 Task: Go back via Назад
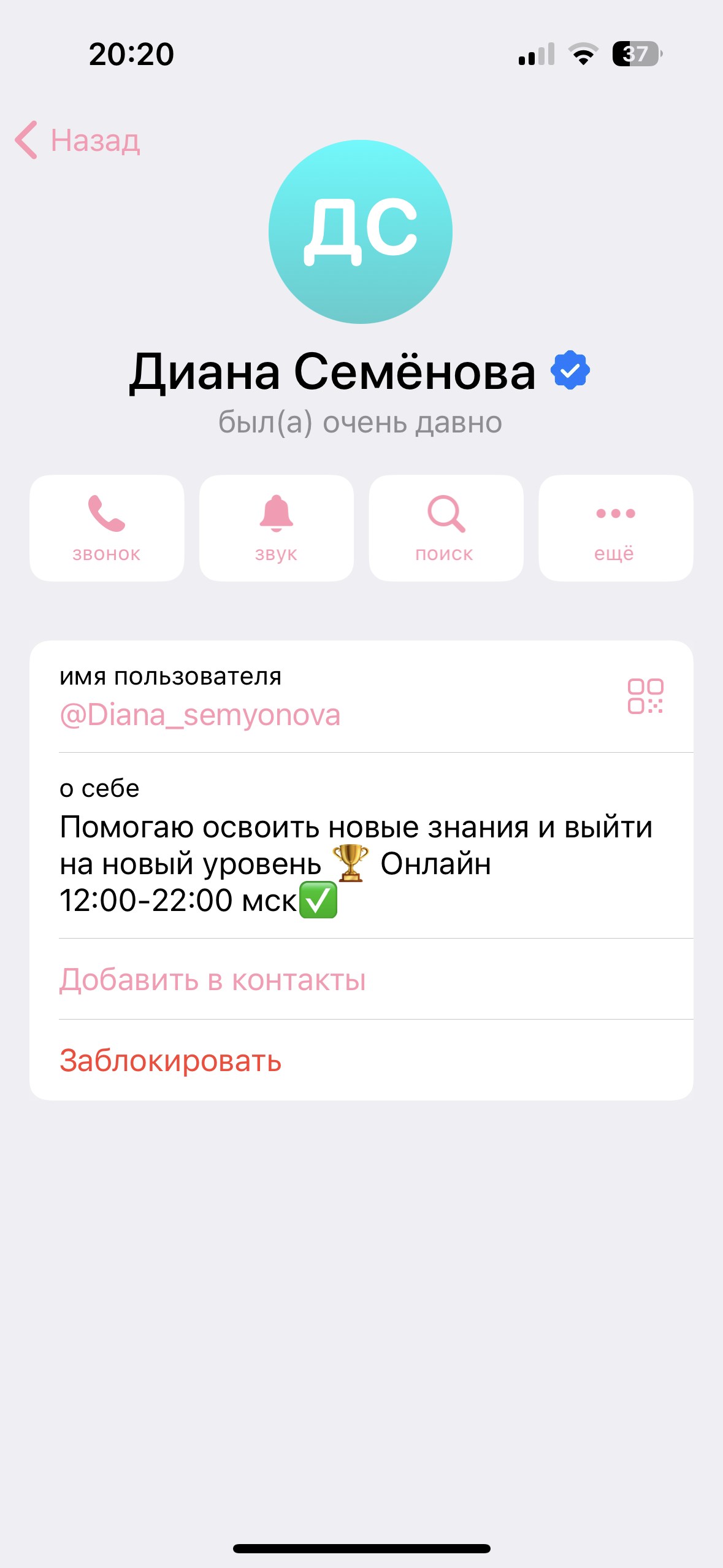pyautogui.click(x=78, y=140)
